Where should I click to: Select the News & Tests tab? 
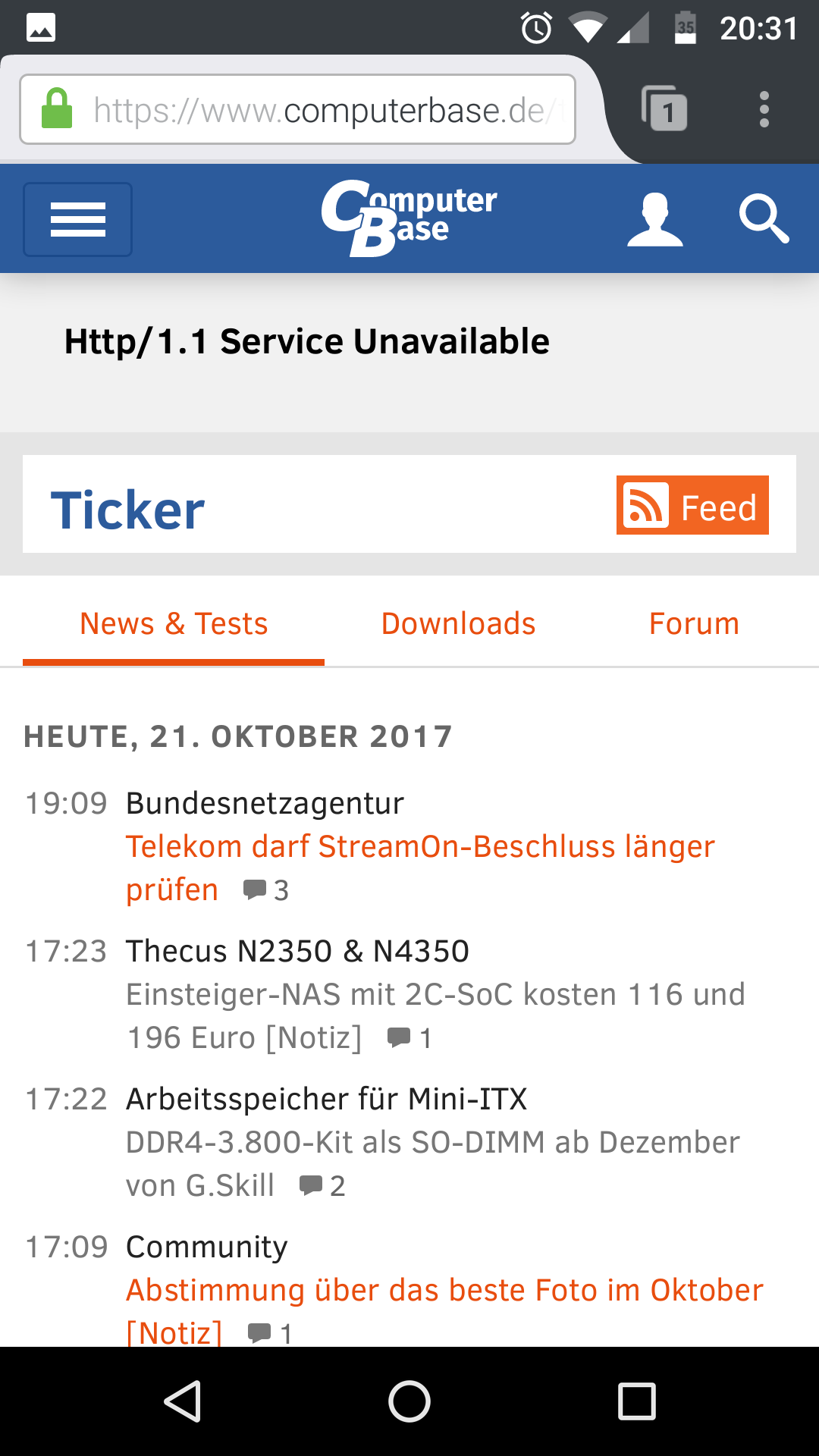[174, 624]
